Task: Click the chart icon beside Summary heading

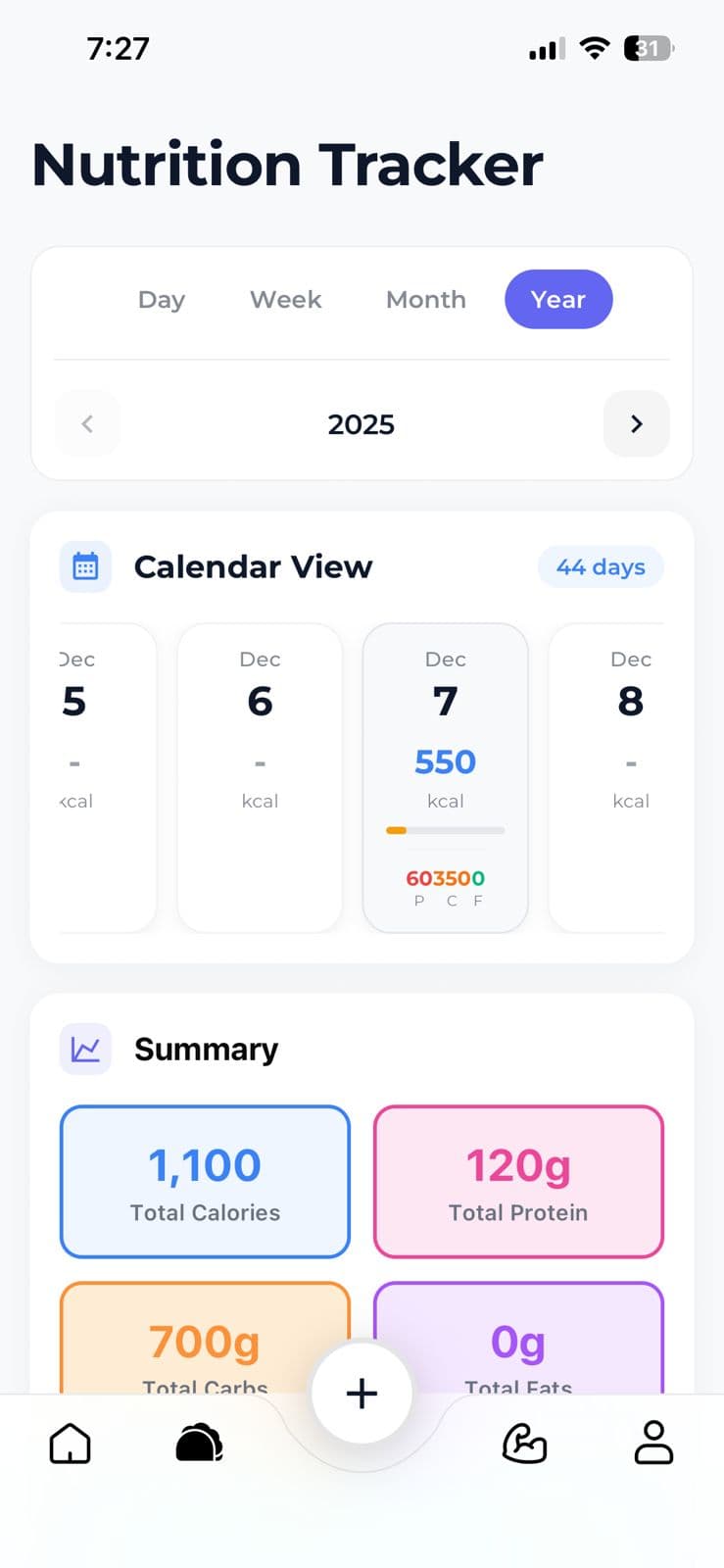Action: pos(85,1049)
